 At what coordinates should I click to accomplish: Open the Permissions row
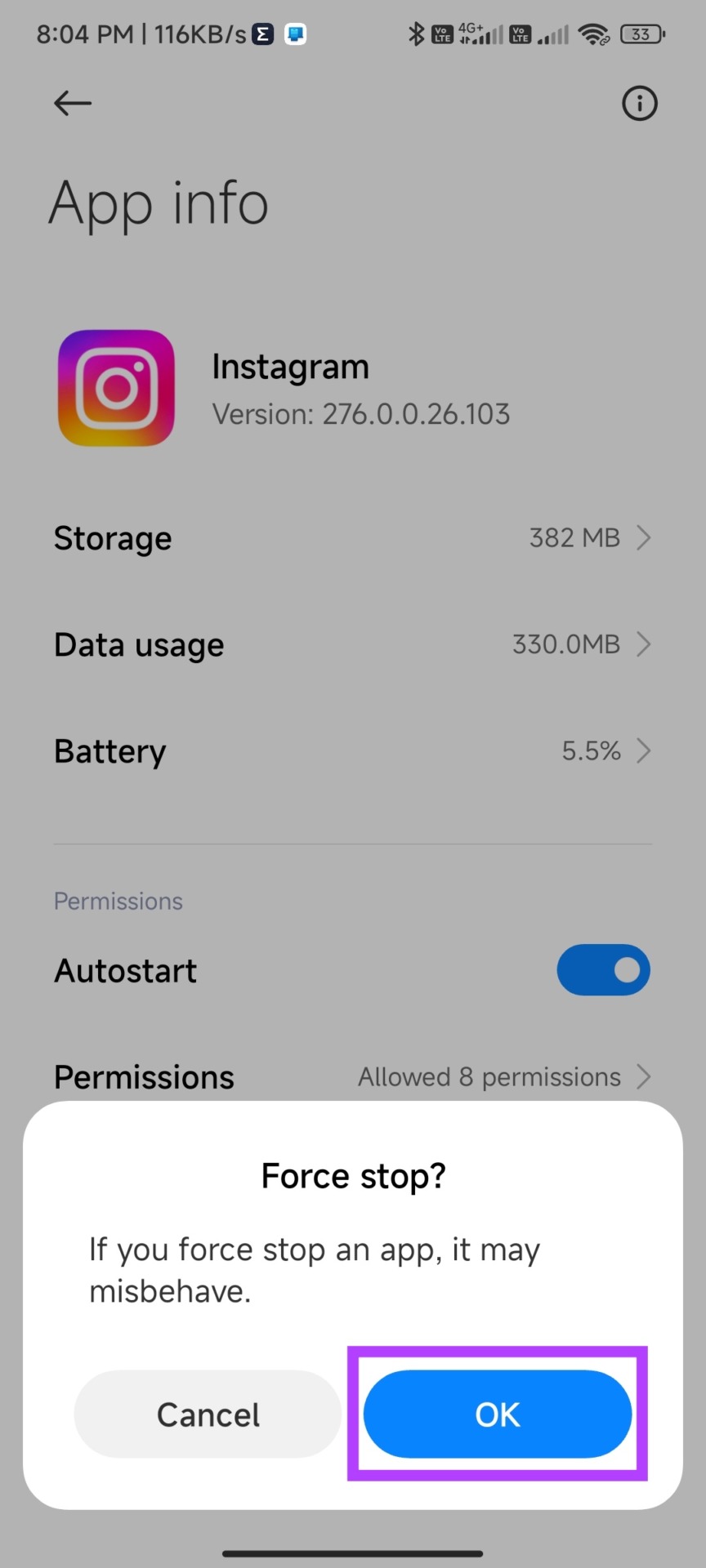coord(353,1076)
